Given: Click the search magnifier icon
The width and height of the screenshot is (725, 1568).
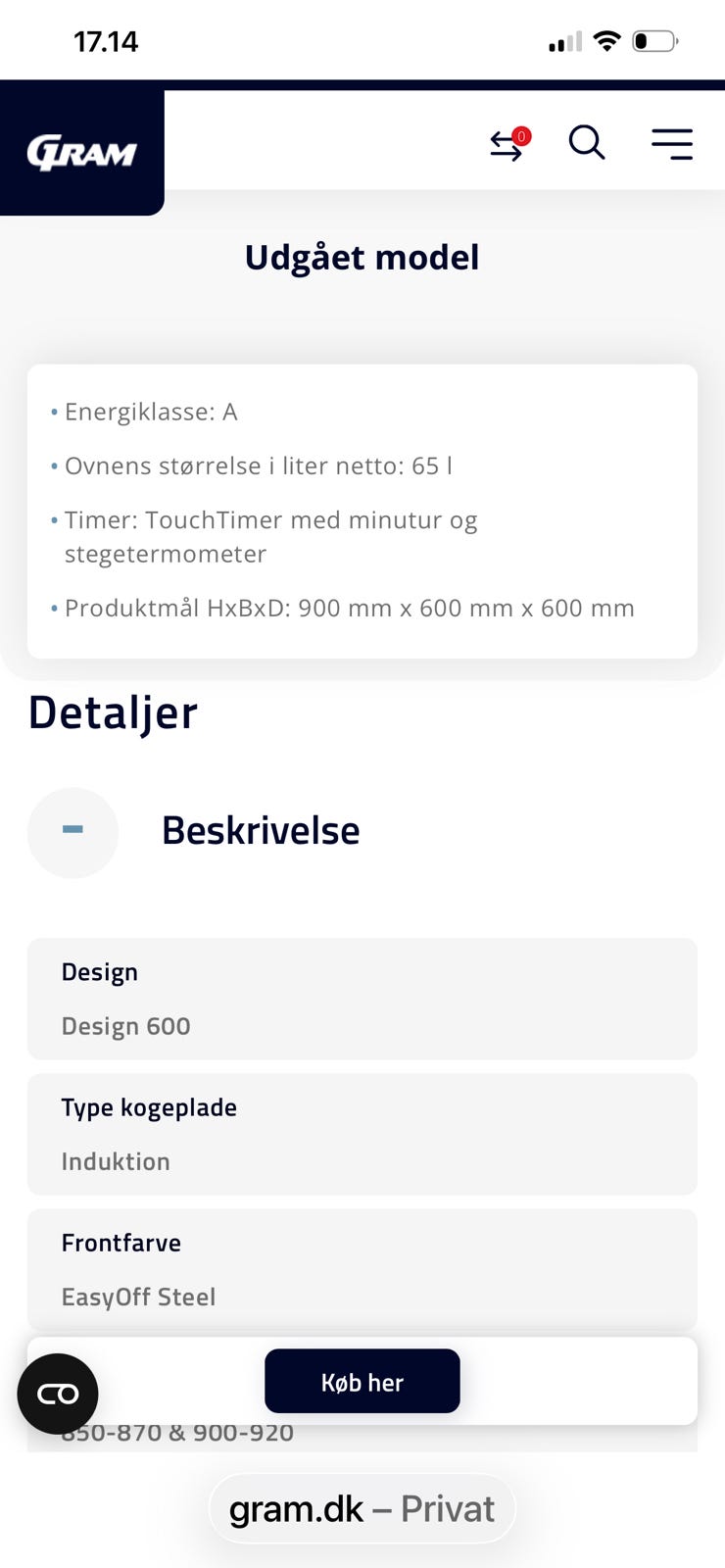Looking at the screenshot, I should tap(587, 143).
